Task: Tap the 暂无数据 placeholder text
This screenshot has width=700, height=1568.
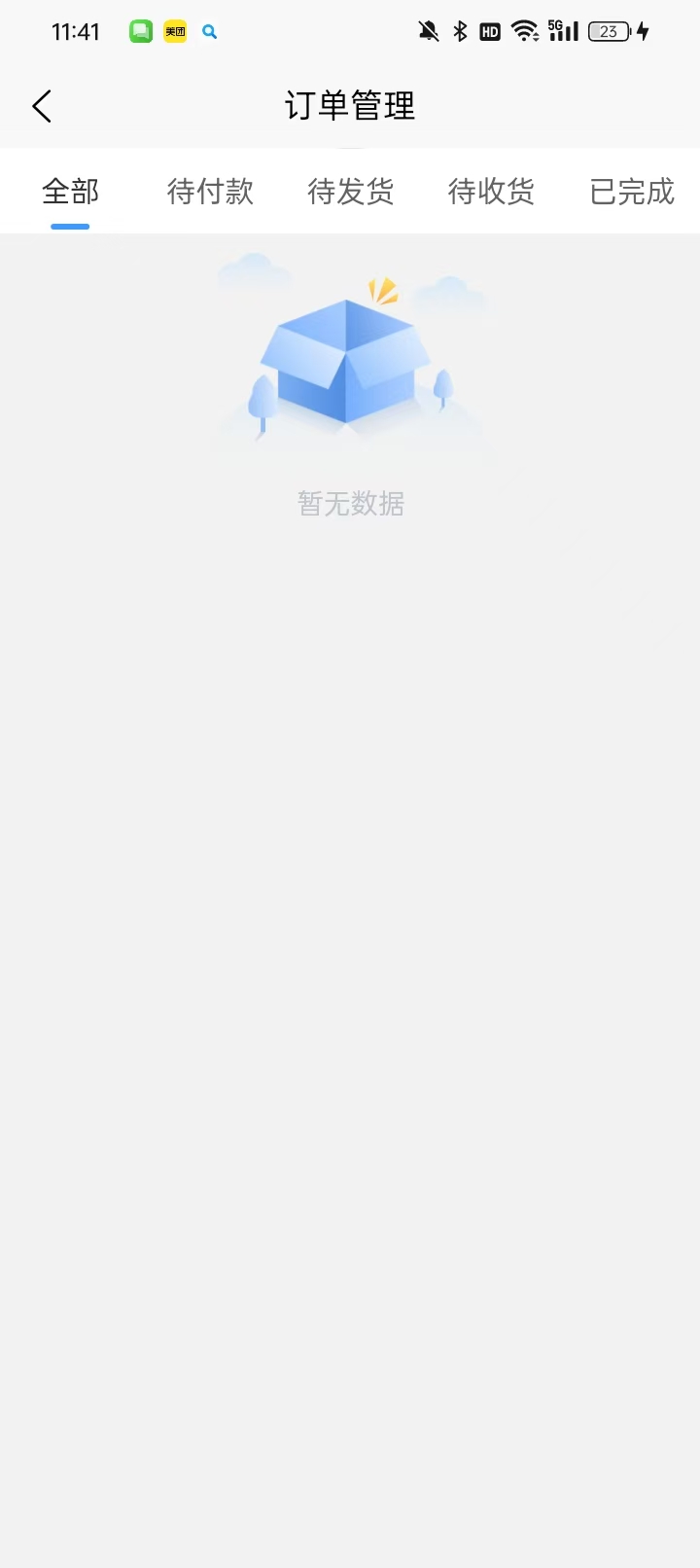Action: coord(350,503)
